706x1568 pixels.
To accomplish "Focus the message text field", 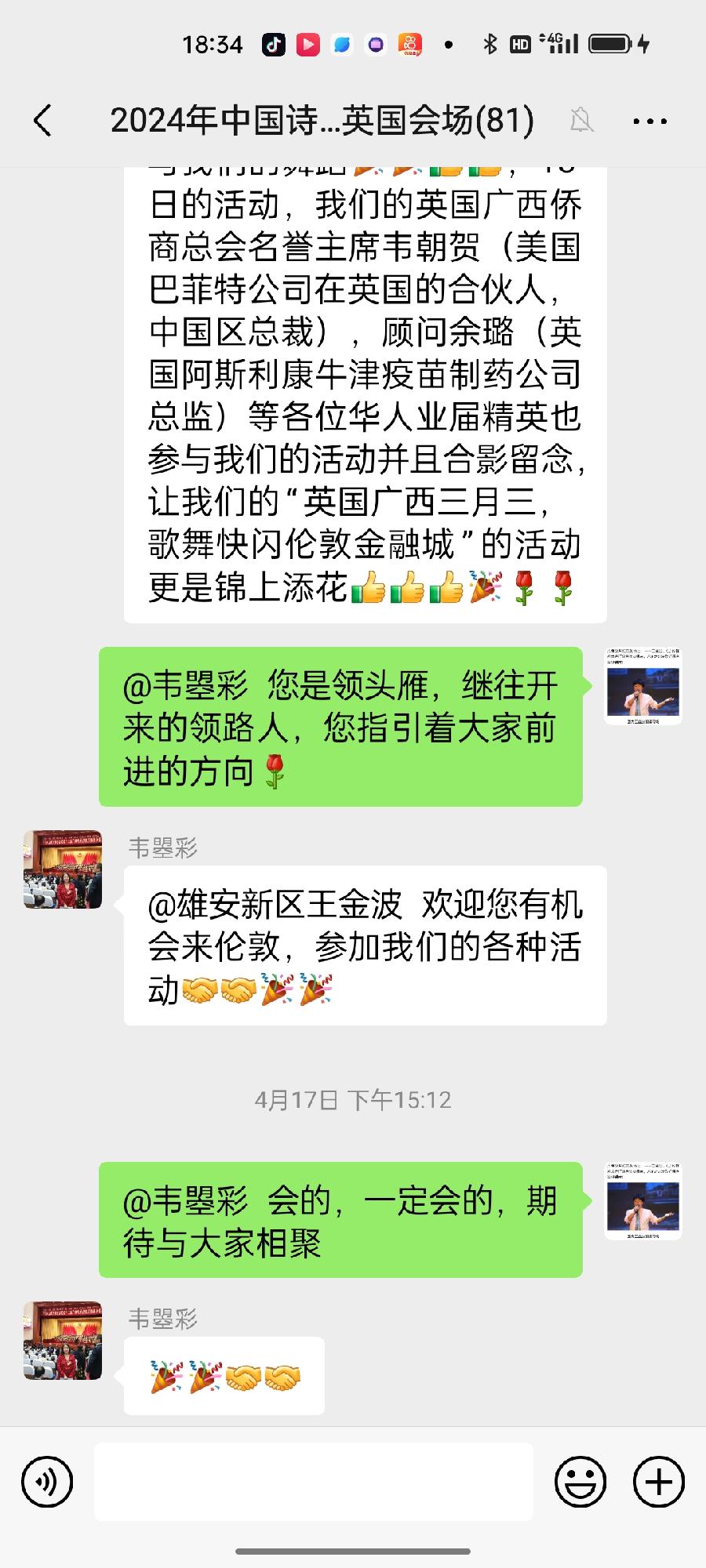I will (314, 1483).
